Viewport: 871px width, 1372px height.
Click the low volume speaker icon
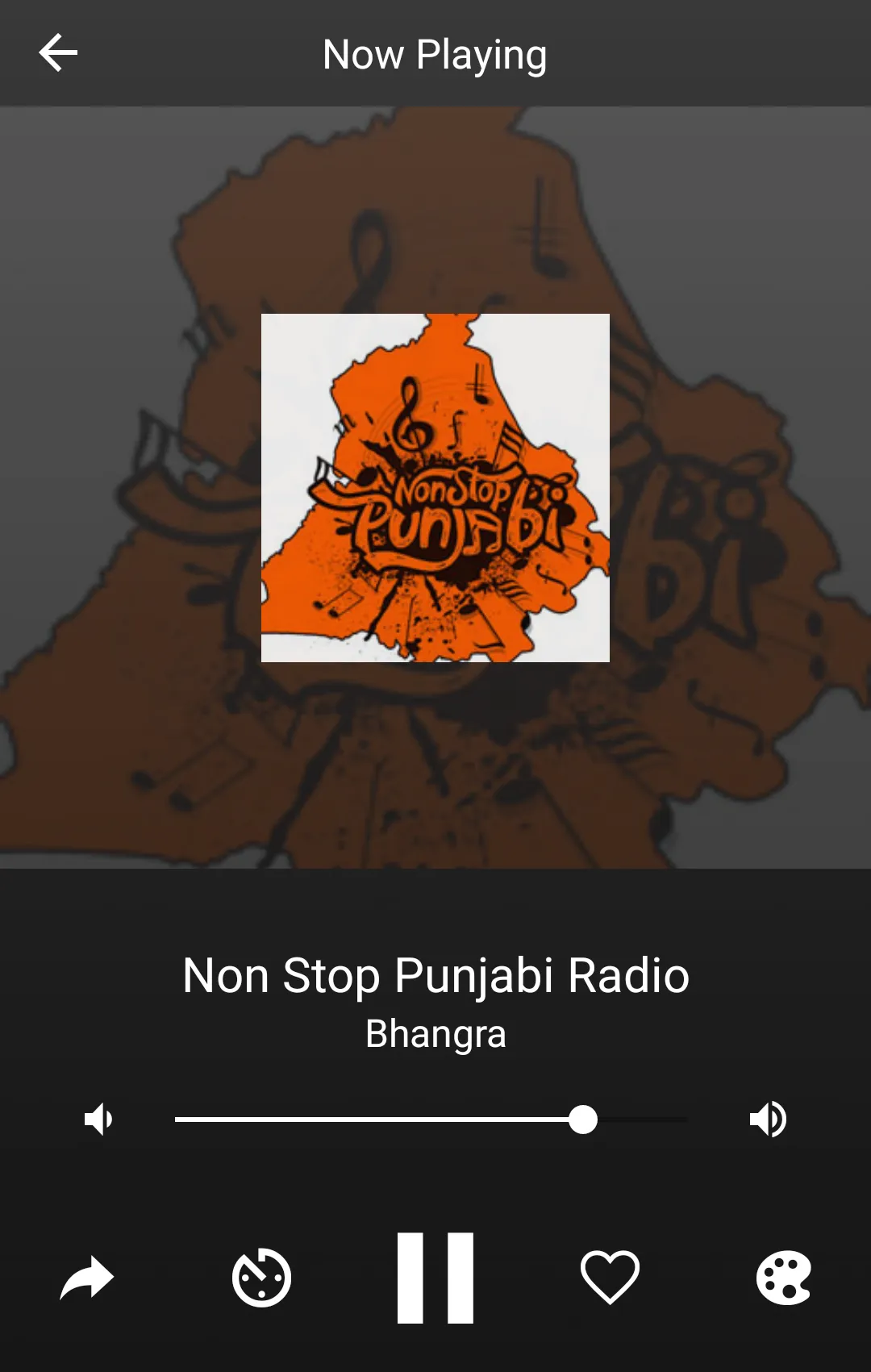point(98,1119)
